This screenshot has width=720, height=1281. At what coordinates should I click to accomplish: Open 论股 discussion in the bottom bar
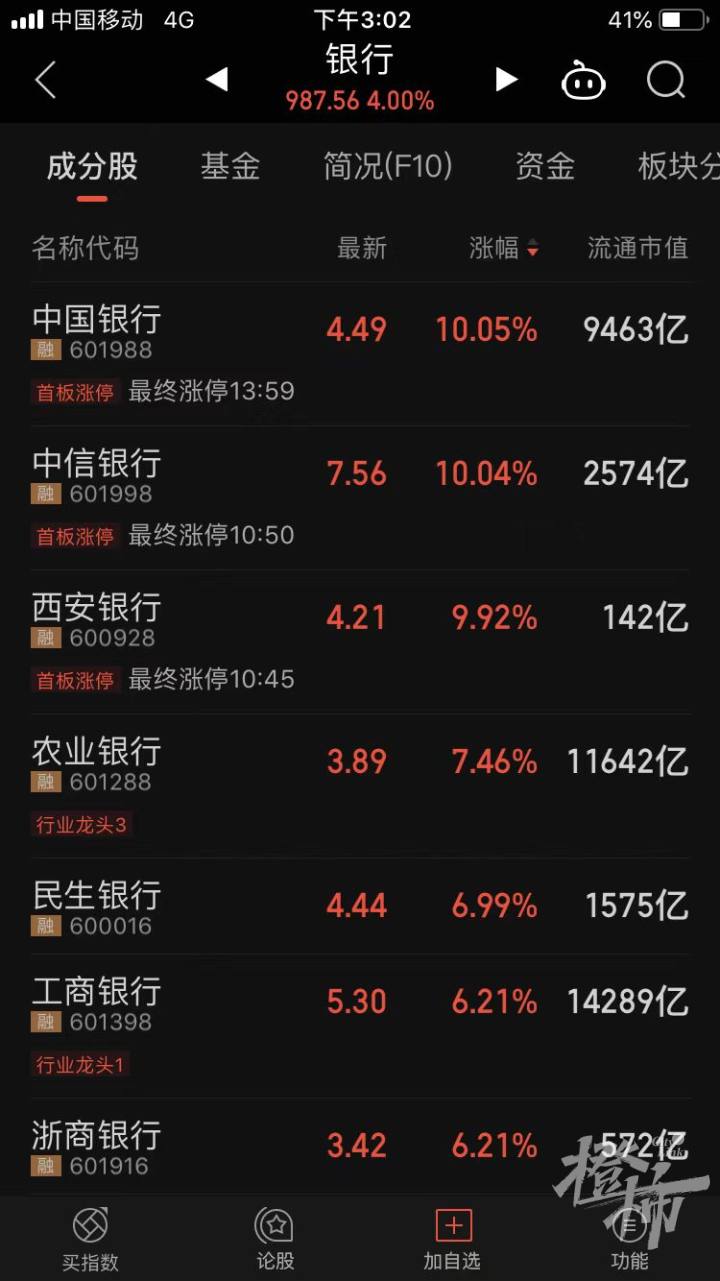pos(274,1239)
